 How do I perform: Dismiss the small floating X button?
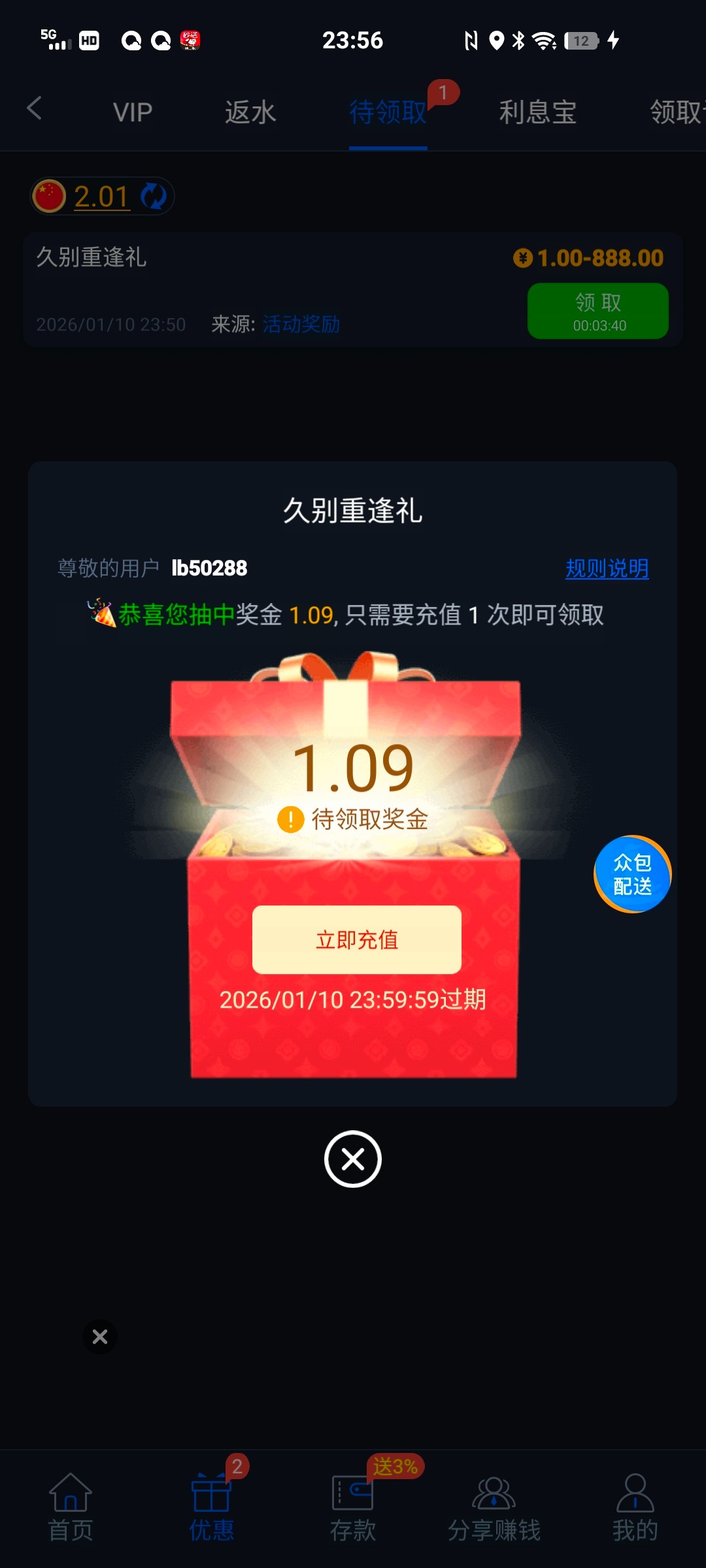(100, 1337)
